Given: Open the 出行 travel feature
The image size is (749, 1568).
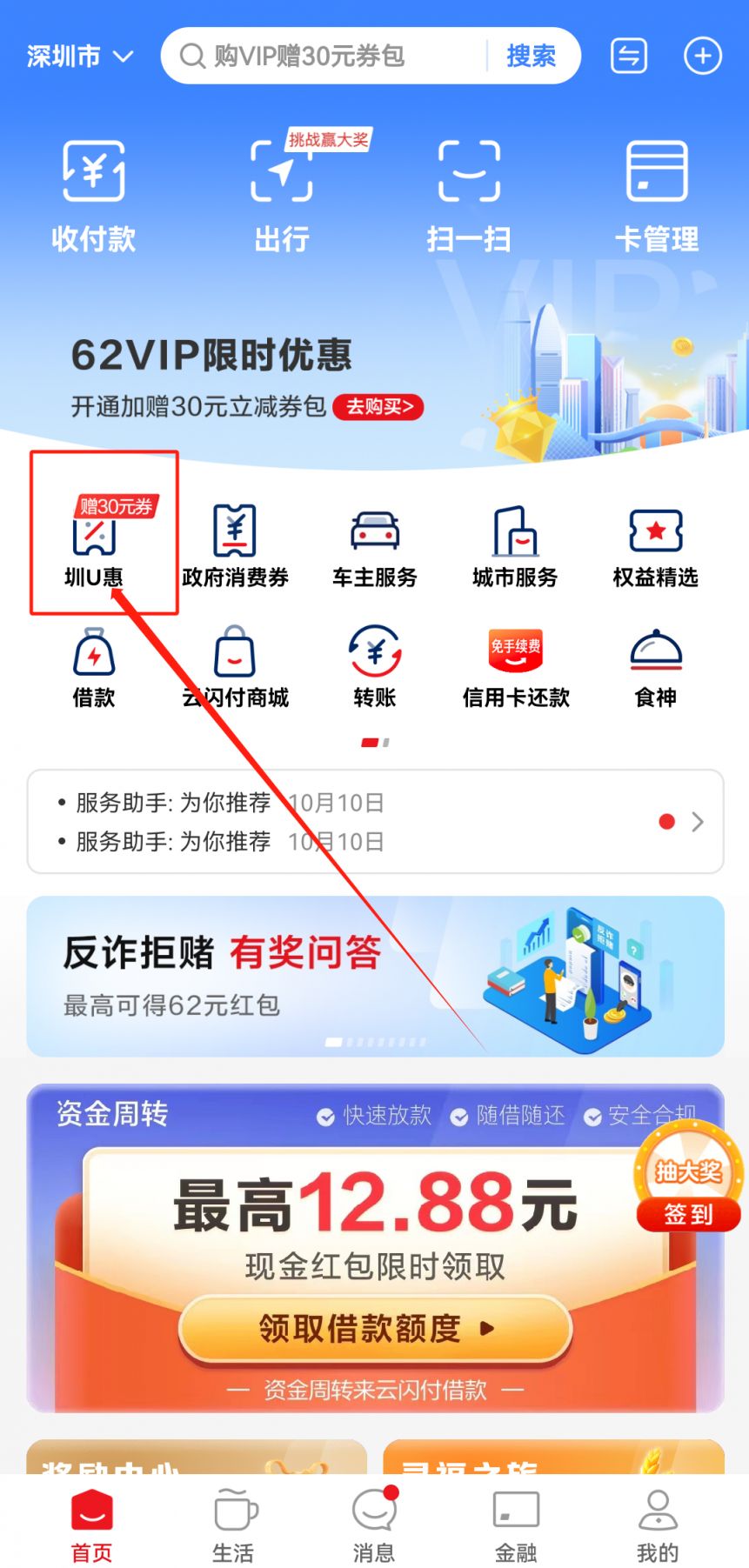Looking at the screenshot, I should [281, 196].
